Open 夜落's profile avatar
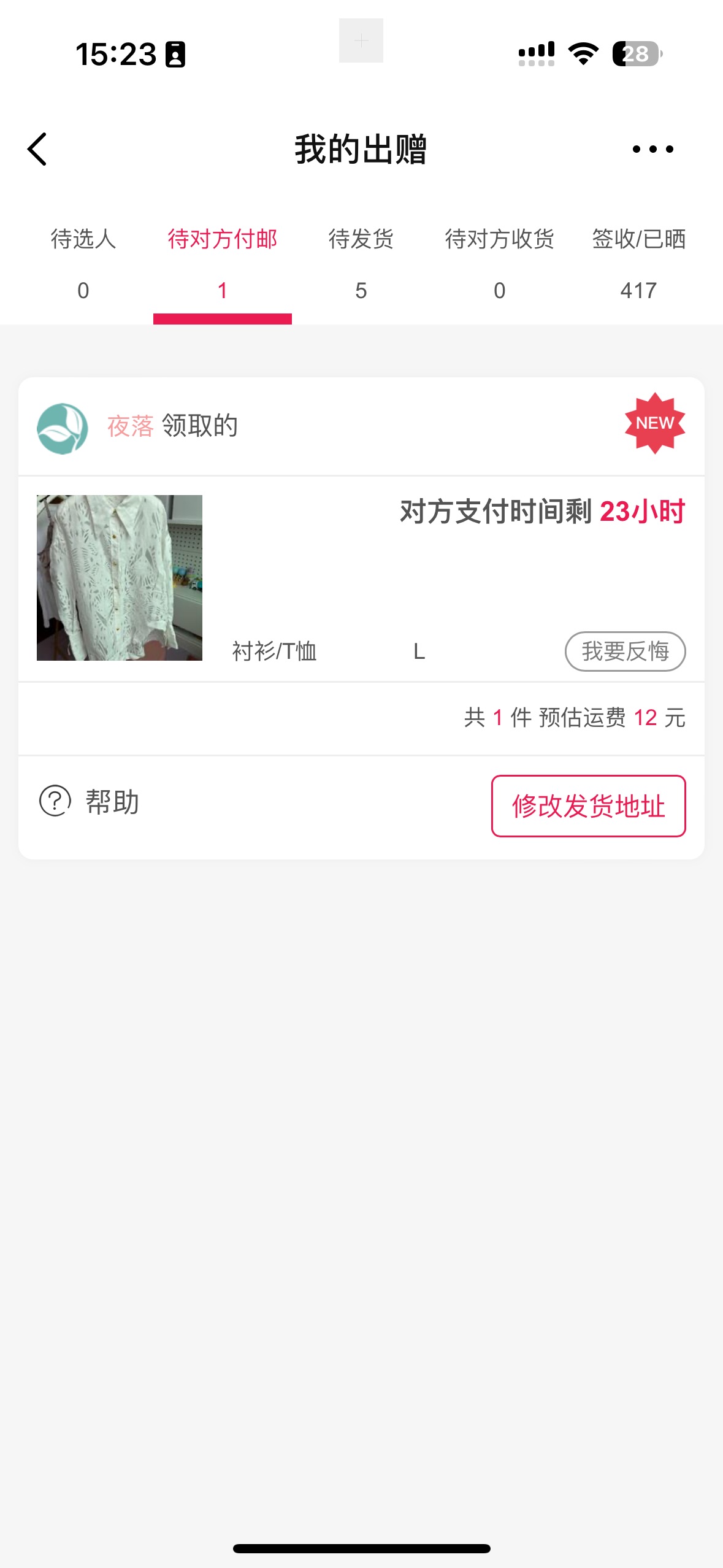This screenshot has height=1568, width=723. [x=62, y=428]
